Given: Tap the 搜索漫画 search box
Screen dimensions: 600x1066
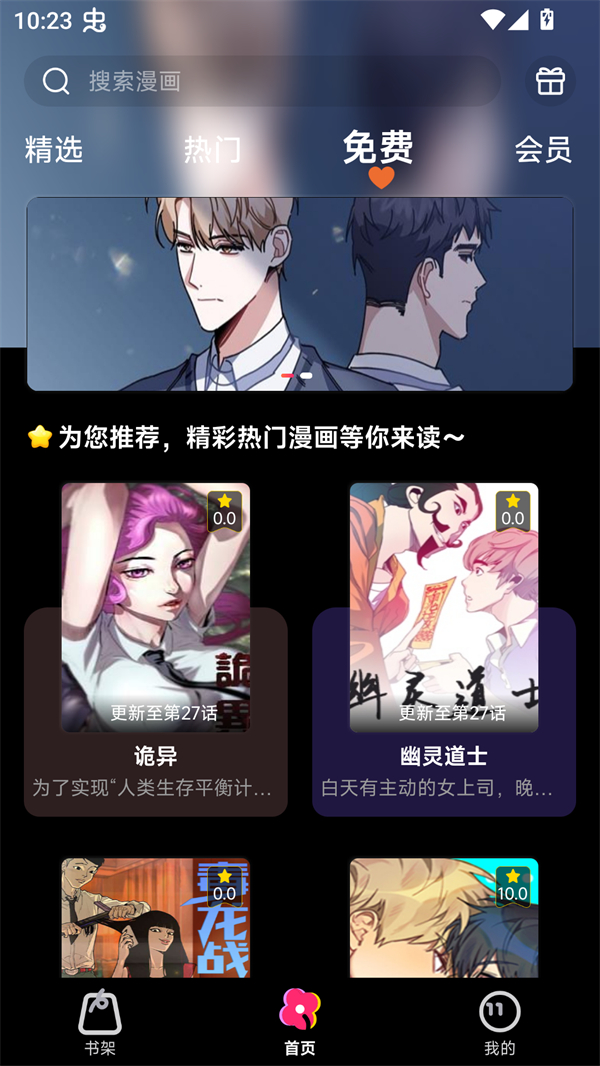Looking at the screenshot, I should (x=260, y=81).
